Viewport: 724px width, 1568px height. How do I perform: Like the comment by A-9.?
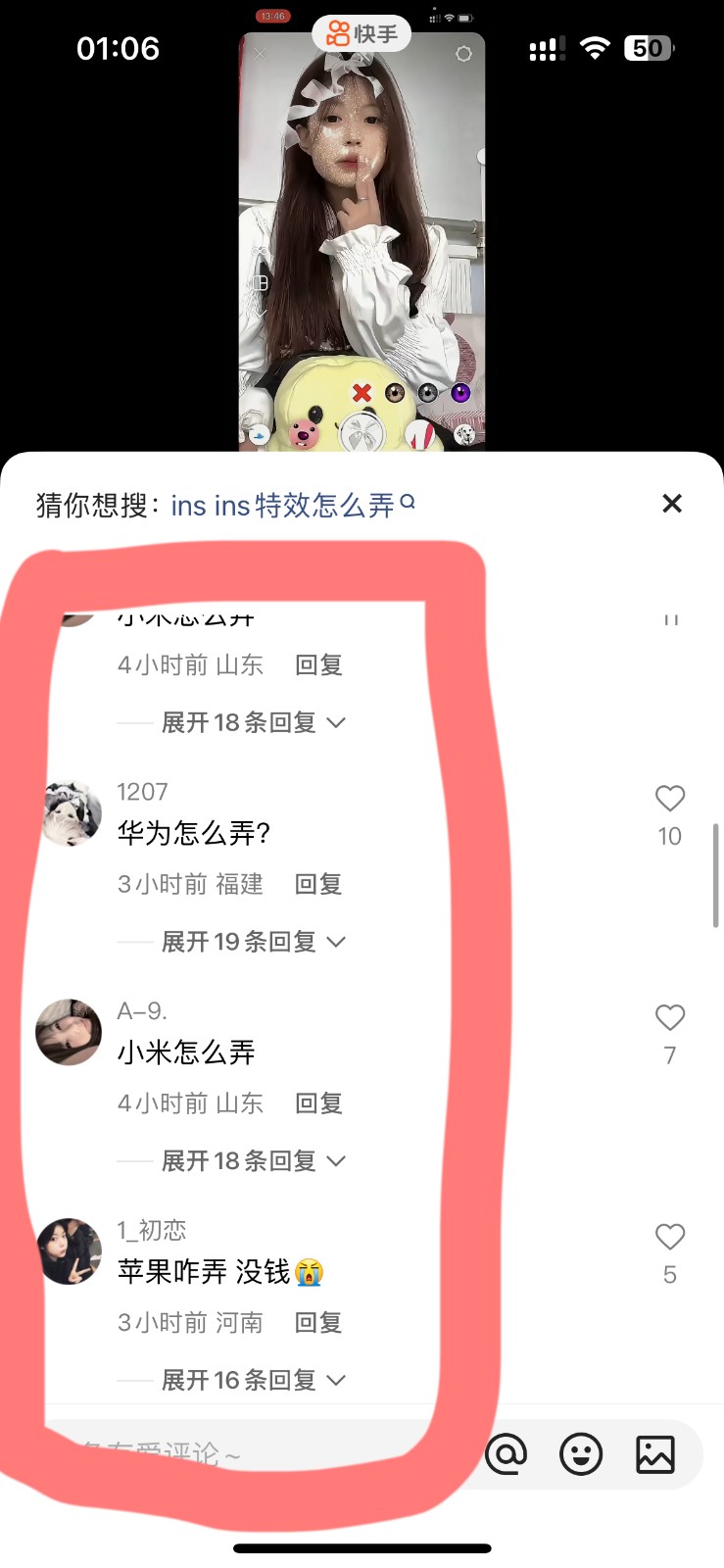point(670,1019)
